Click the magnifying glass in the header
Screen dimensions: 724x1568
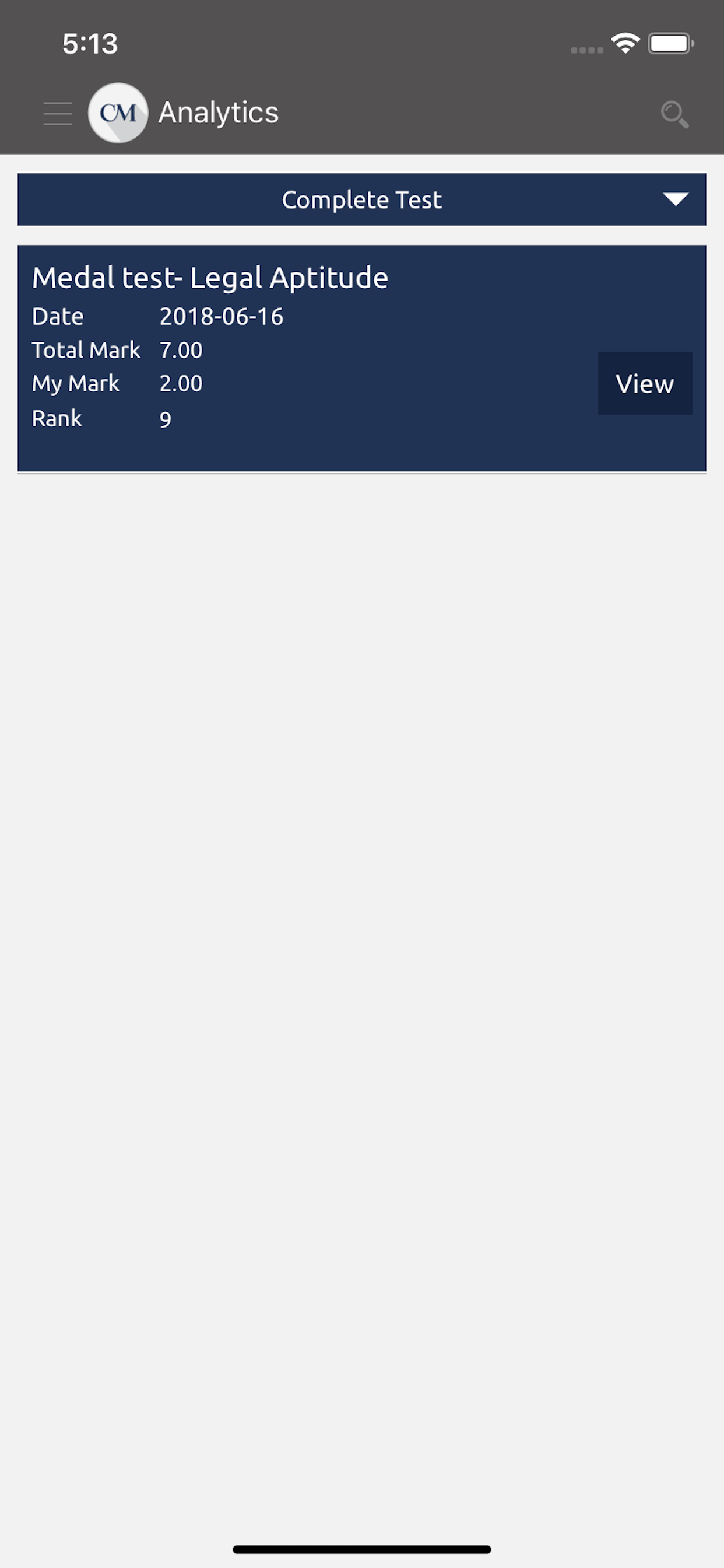click(677, 116)
